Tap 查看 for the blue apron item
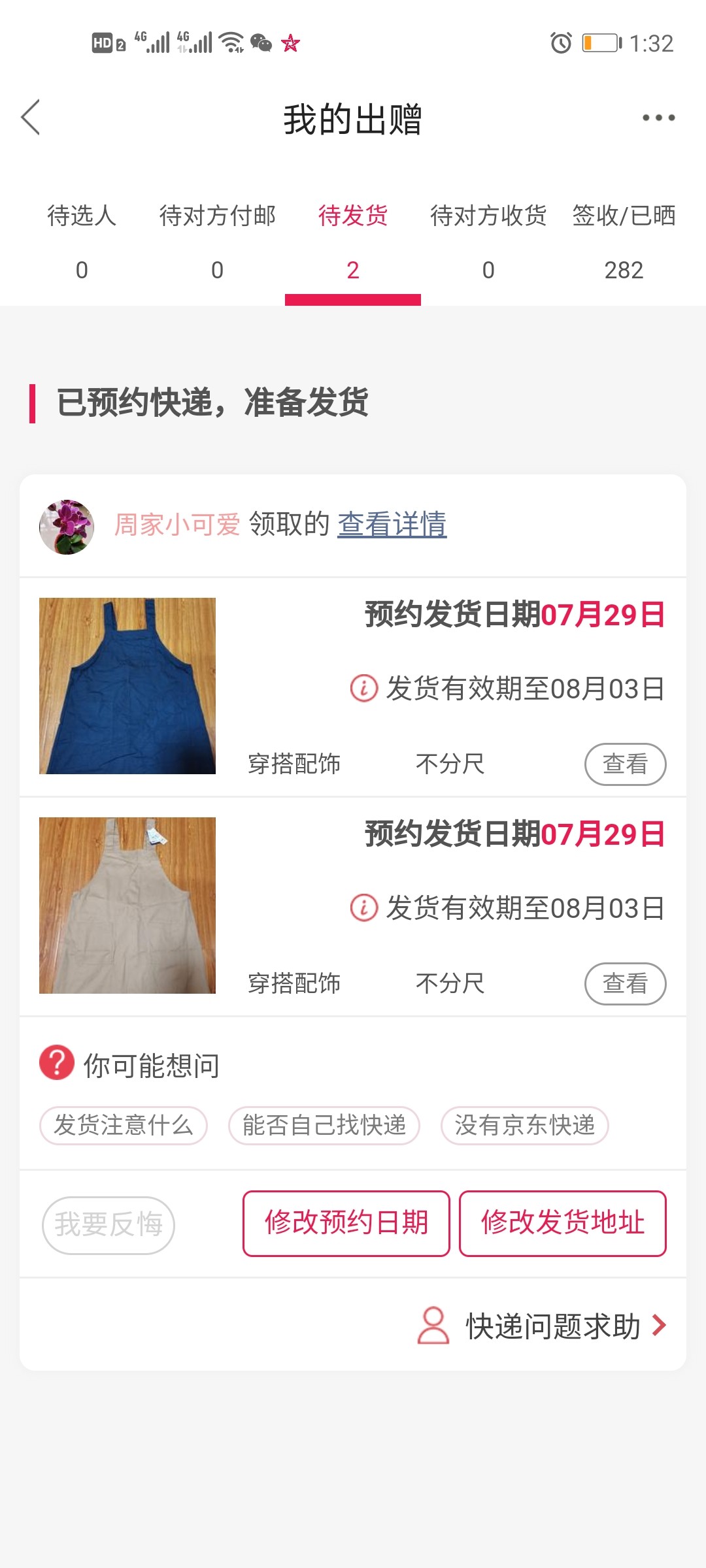Viewport: 706px width, 1568px height. click(625, 764)
